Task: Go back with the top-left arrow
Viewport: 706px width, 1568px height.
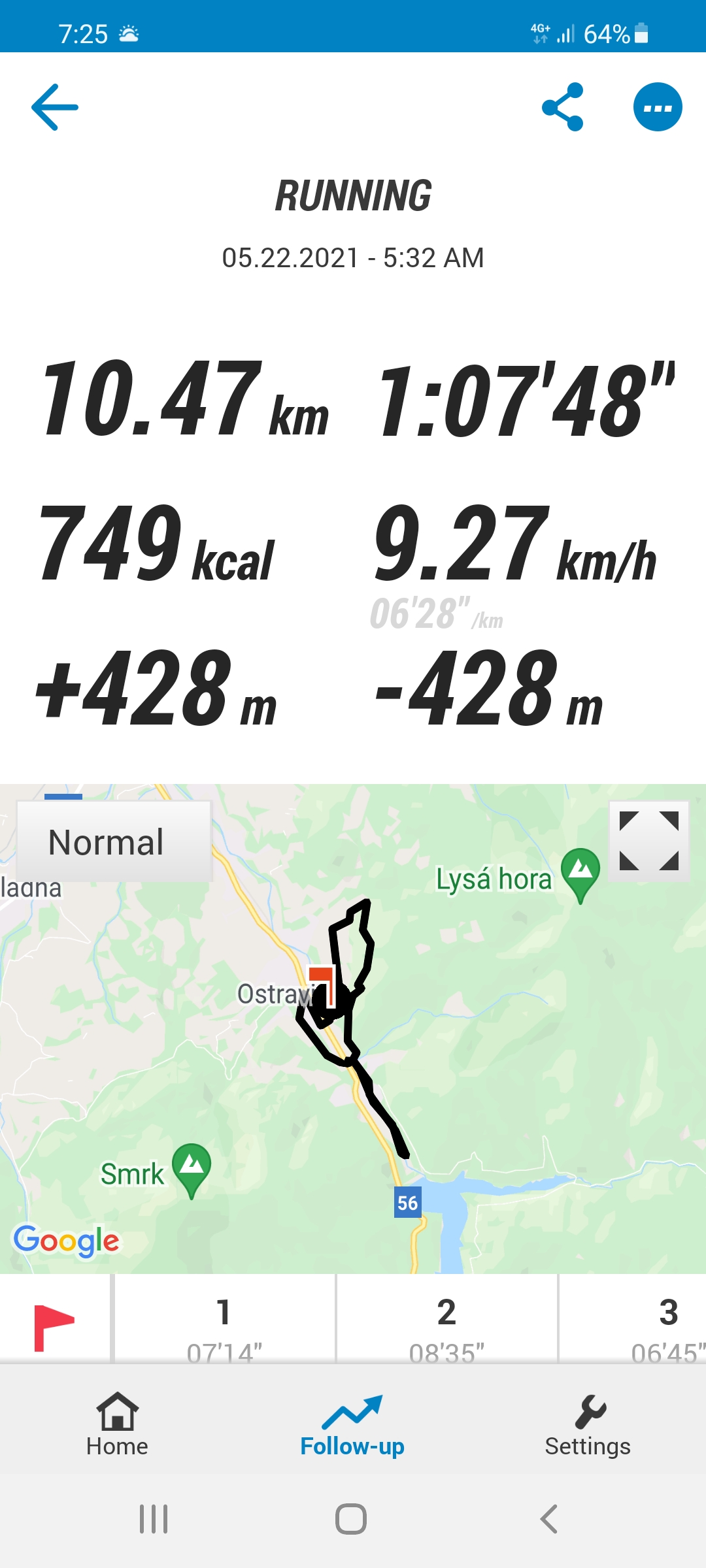Action: click(55, 107)
